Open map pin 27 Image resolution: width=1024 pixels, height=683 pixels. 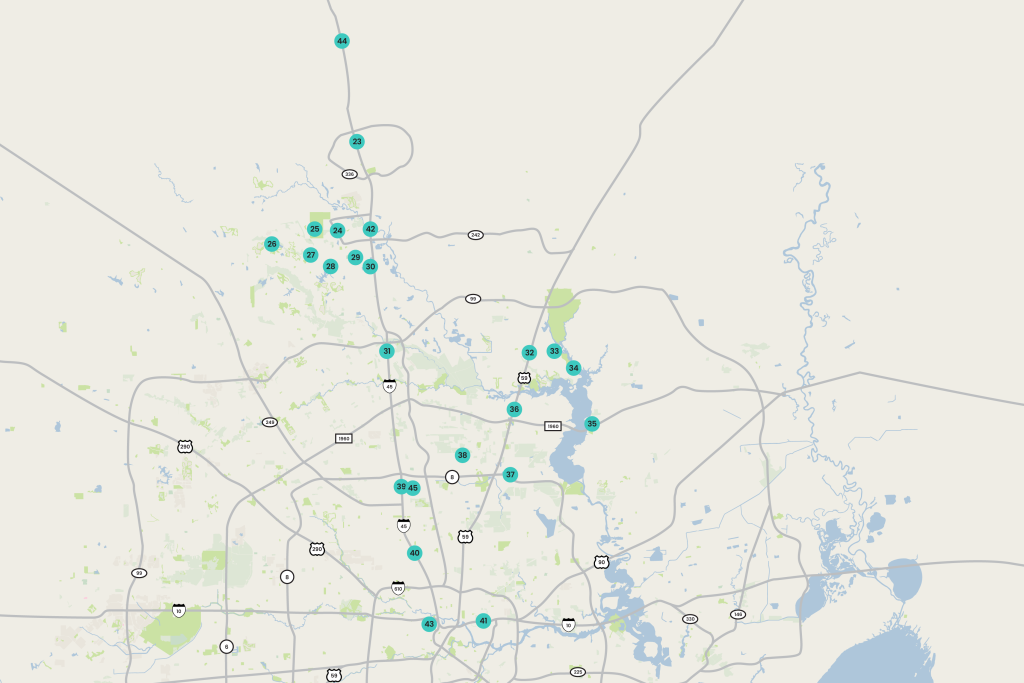point(311,255)
